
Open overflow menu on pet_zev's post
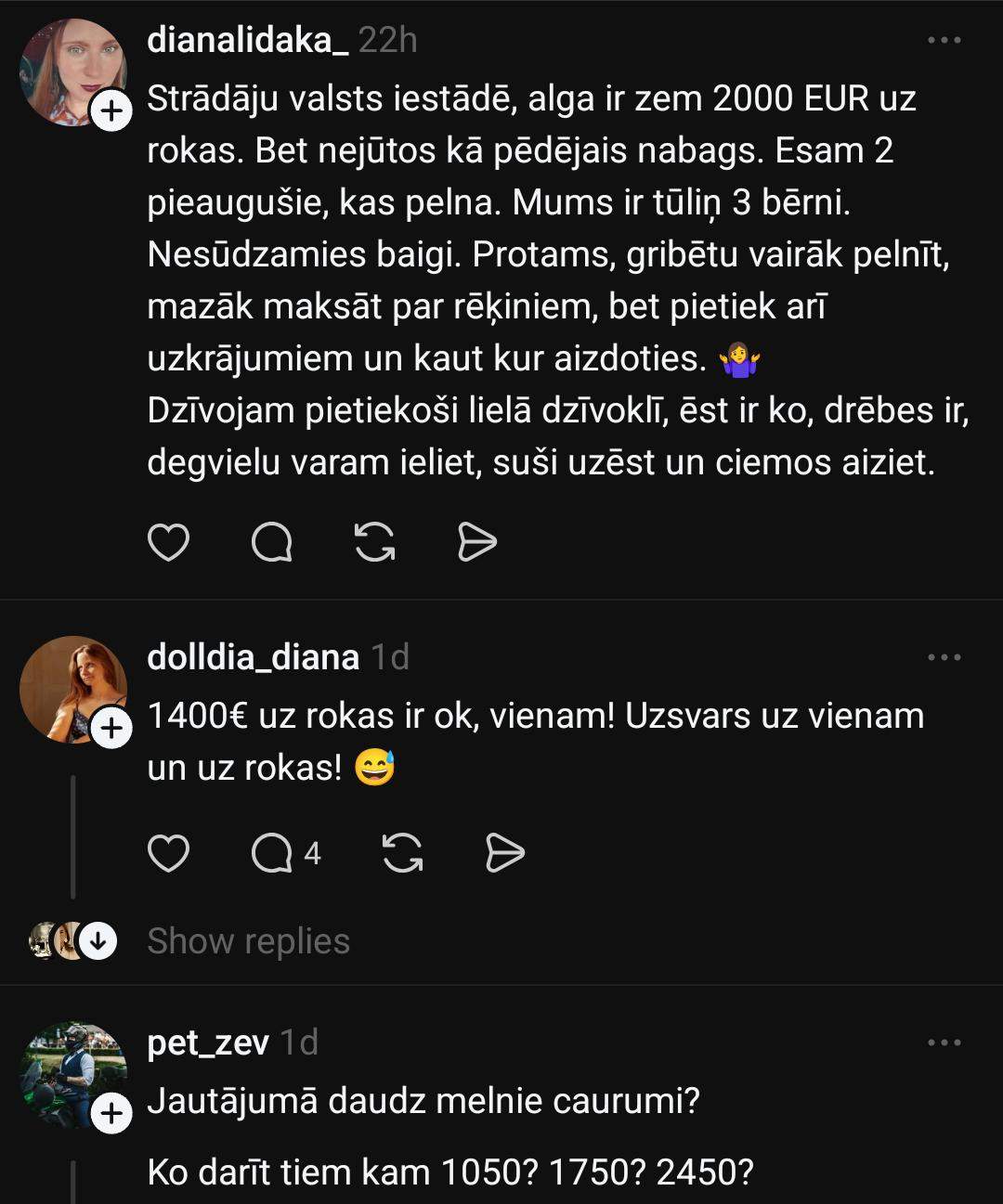(944, 1042)
